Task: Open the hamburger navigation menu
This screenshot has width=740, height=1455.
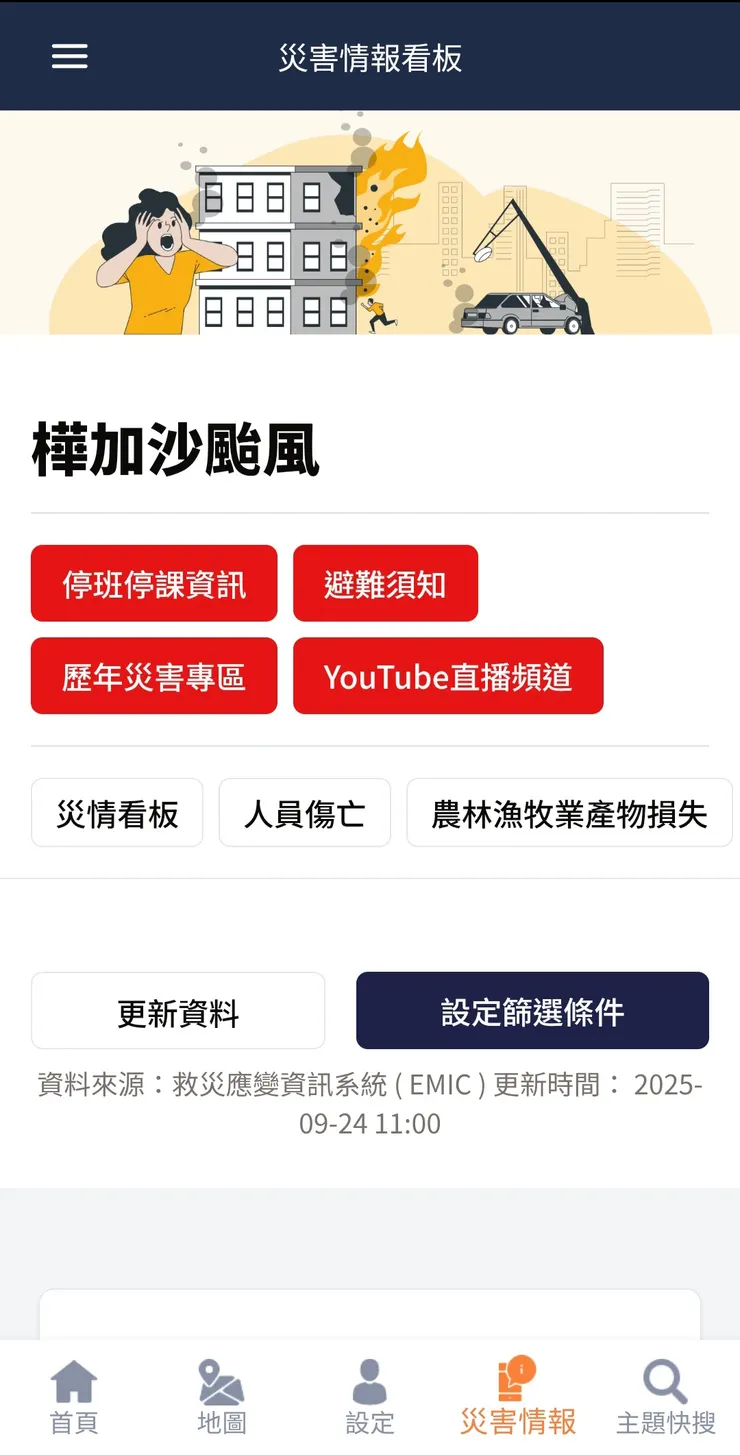Action: (x=69, y=56)
